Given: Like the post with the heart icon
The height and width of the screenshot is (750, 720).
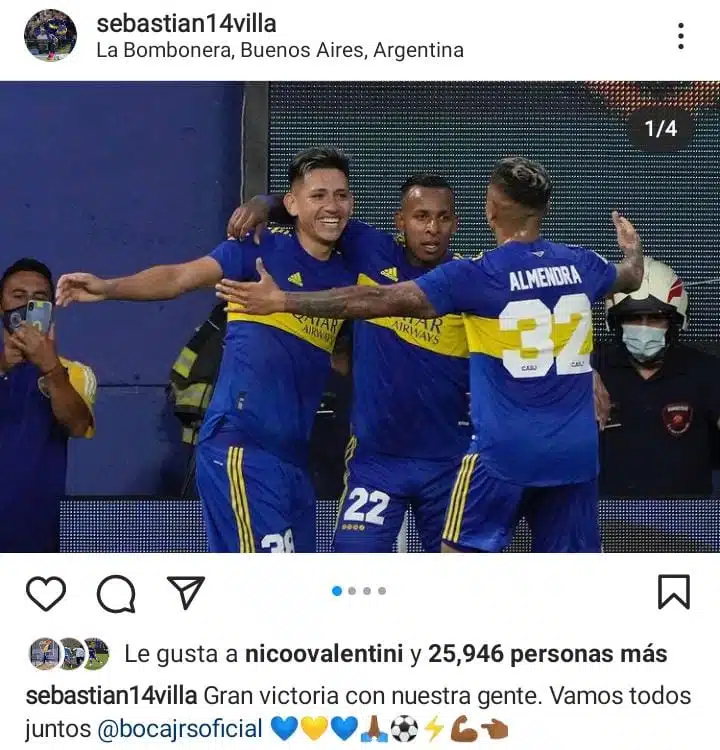Looking at the screenshot, I should click(x=45, y=593).
